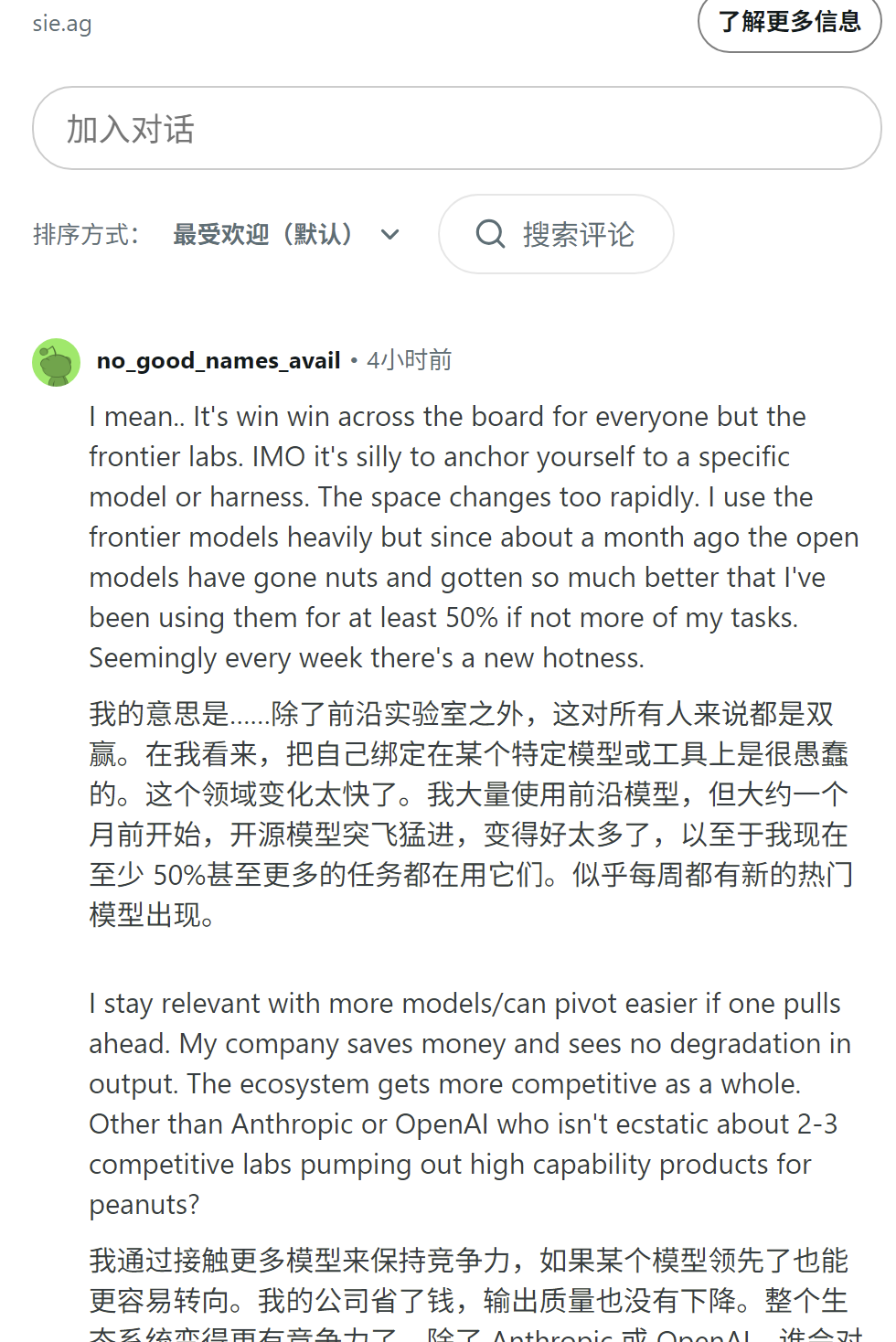Screen dimensions: 896x1342
Task: Tap the 了解更多信息 button
Action: pyautogui.click(x=790, y=22)
